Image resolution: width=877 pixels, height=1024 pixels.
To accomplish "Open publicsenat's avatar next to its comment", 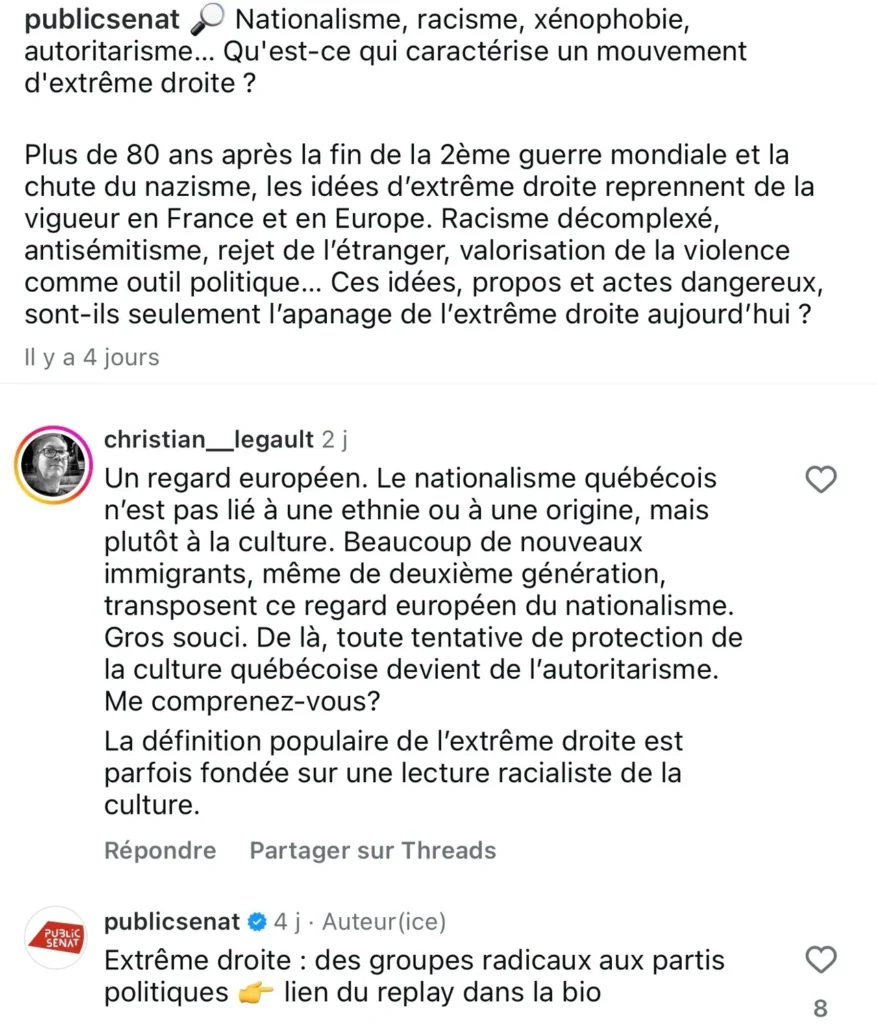I will click(x=55, y=937).
